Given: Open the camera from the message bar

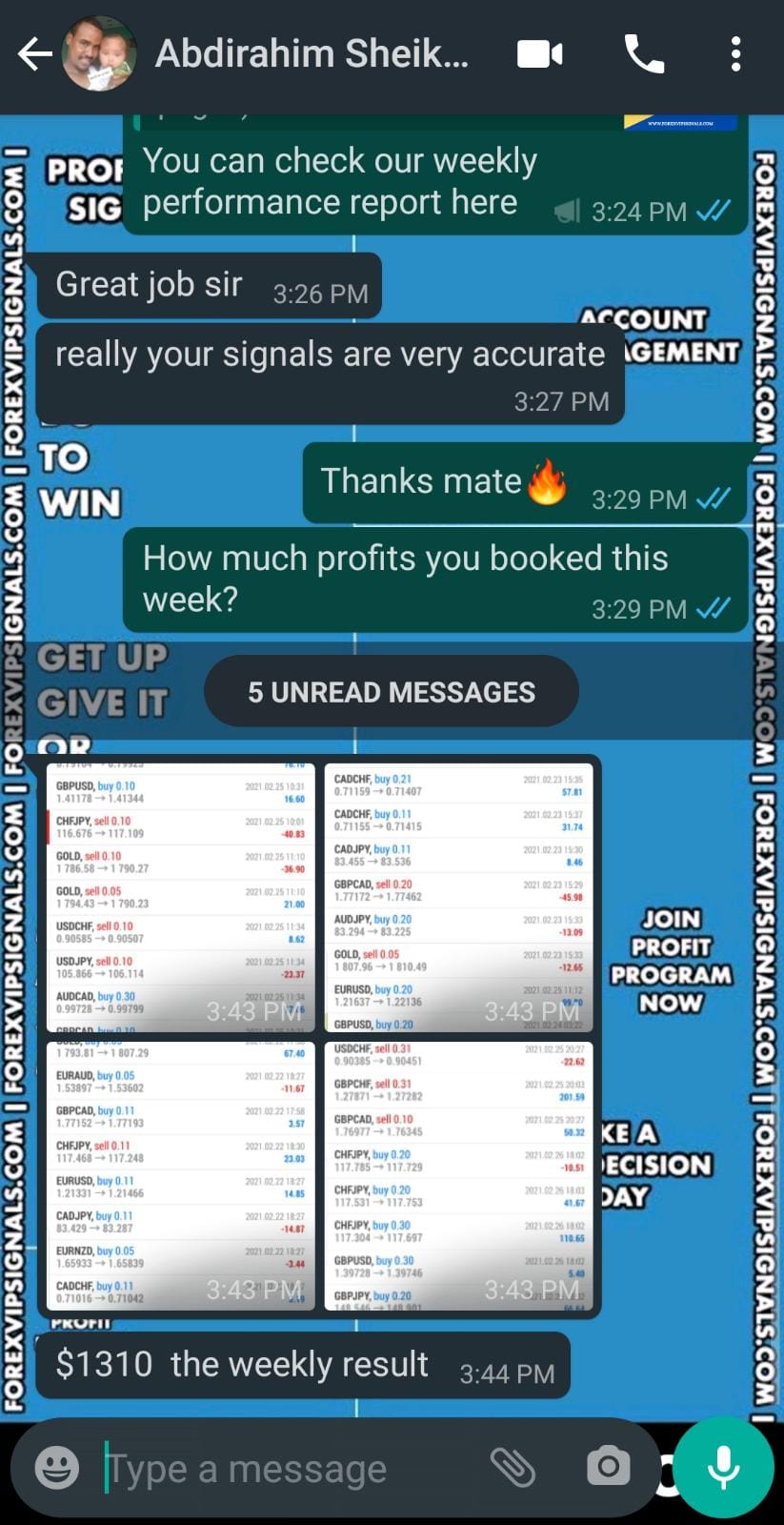Looking at the screenshot, I should (x=608, y=1467).
